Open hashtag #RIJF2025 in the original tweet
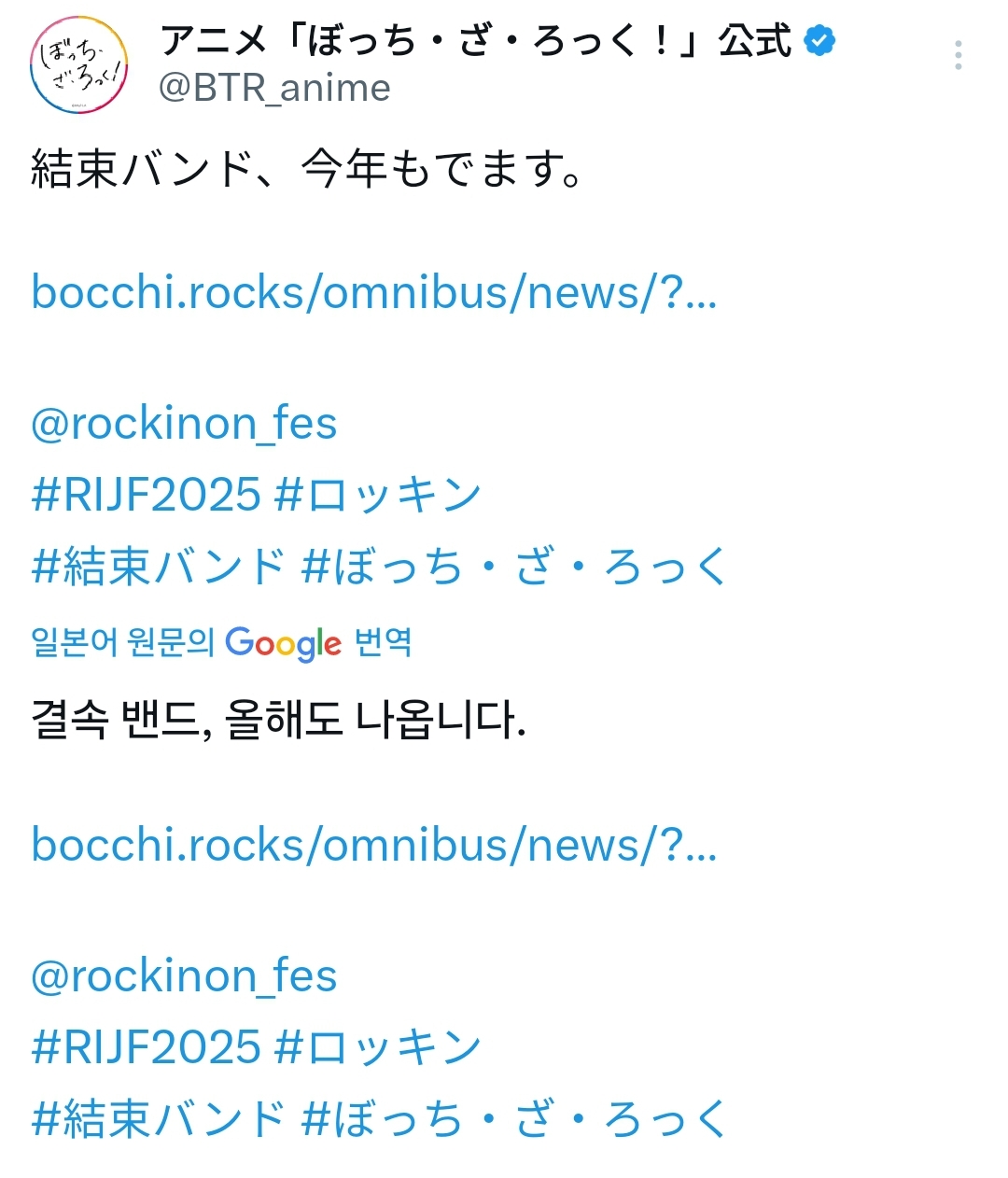This screenshot has width=1008, height=1178. tap(146, 495)
